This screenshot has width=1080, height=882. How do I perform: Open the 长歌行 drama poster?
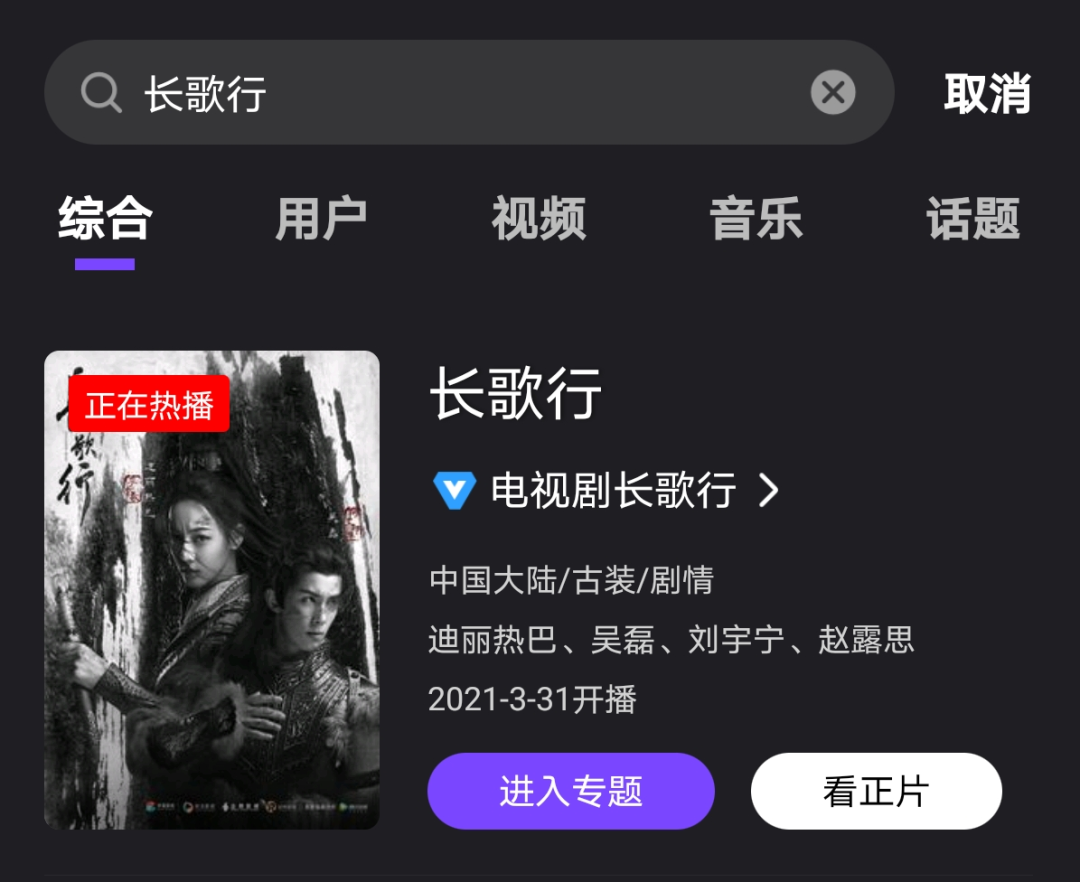click(212, 590)
